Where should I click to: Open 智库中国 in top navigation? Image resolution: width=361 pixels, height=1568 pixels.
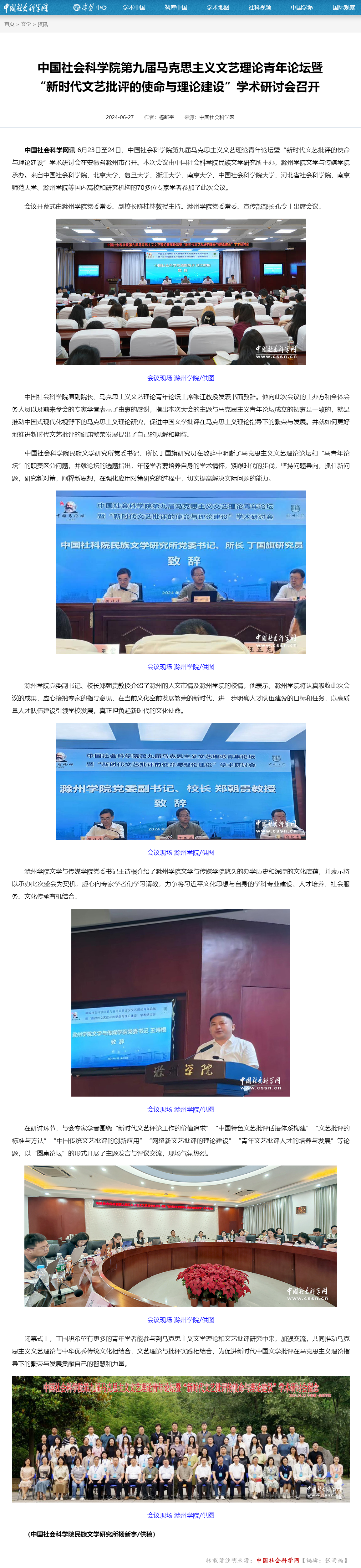coord(175,7)
